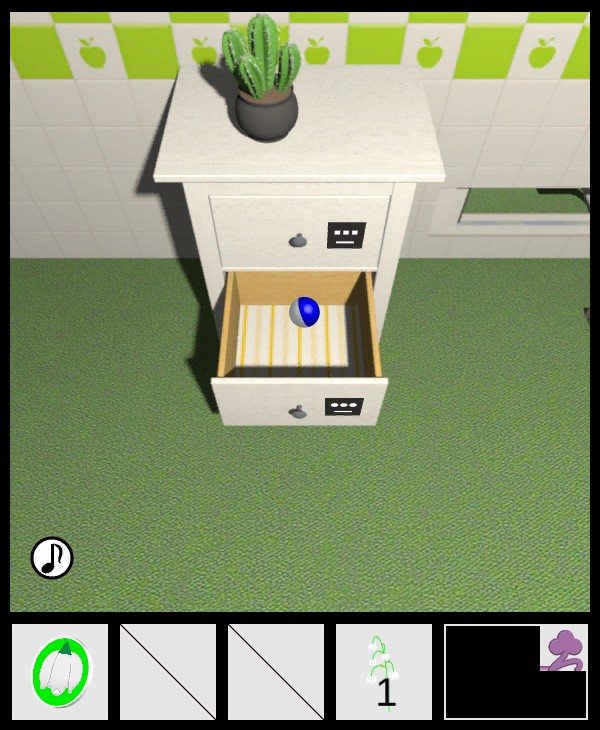Screen dimensions: 600x730
Task: Open the purple flower item preview
Action: (565, 648)
